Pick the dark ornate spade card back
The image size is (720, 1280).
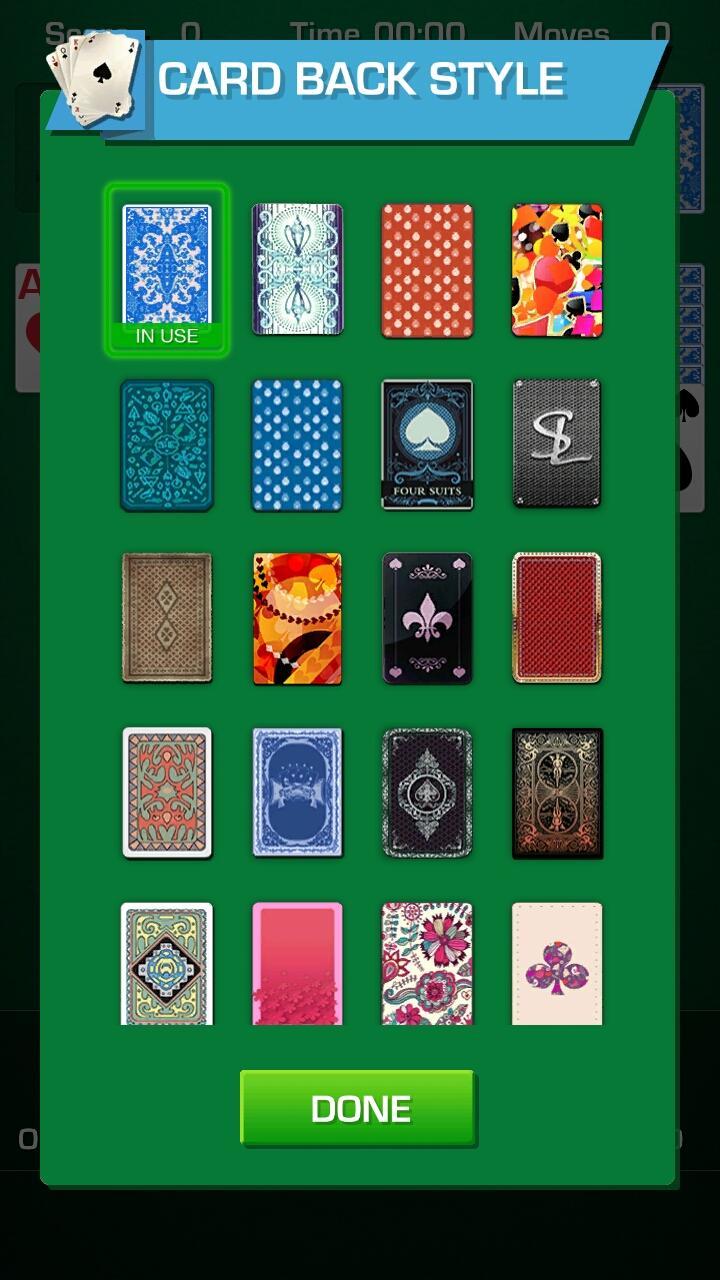click(x=428, y=793)
